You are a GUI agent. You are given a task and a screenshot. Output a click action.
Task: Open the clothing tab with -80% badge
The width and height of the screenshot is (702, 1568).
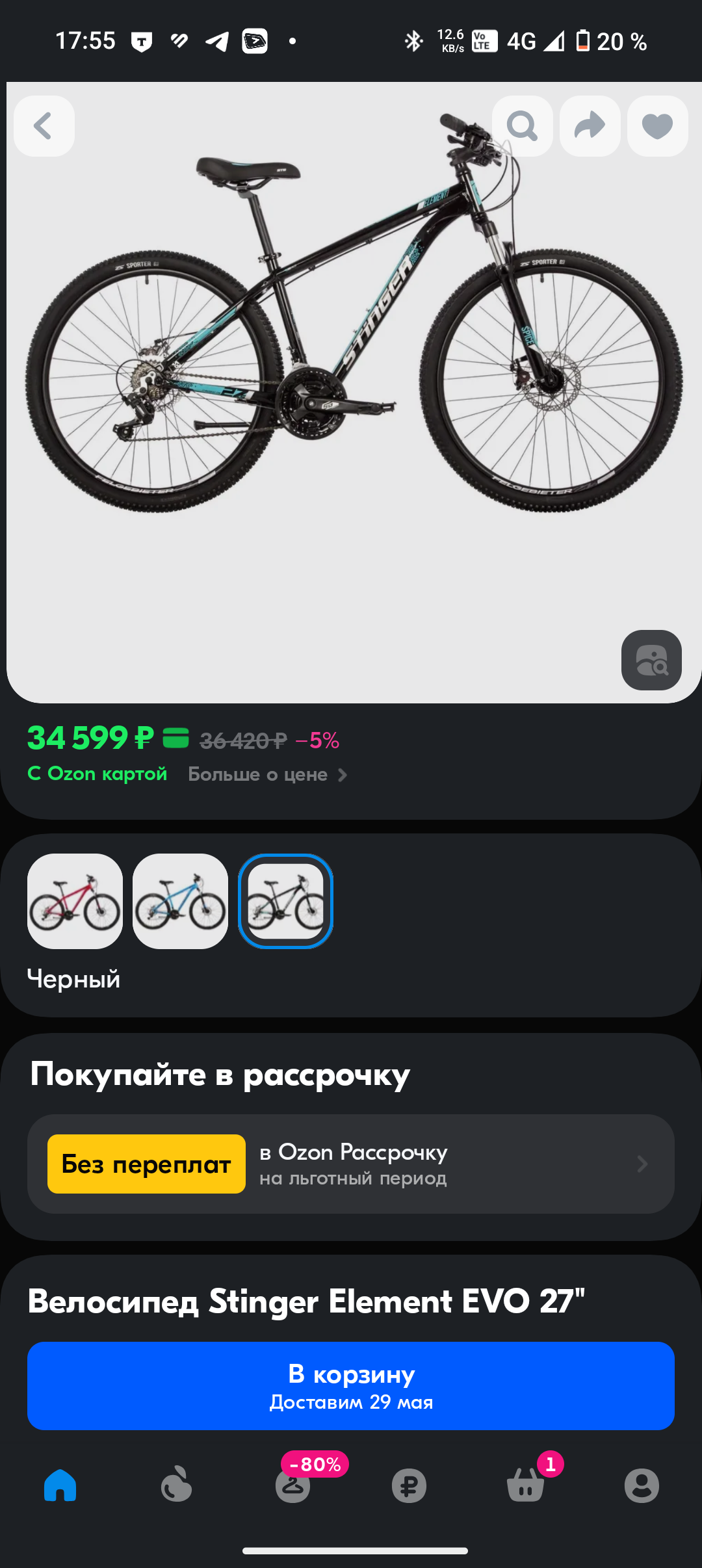292,1485
